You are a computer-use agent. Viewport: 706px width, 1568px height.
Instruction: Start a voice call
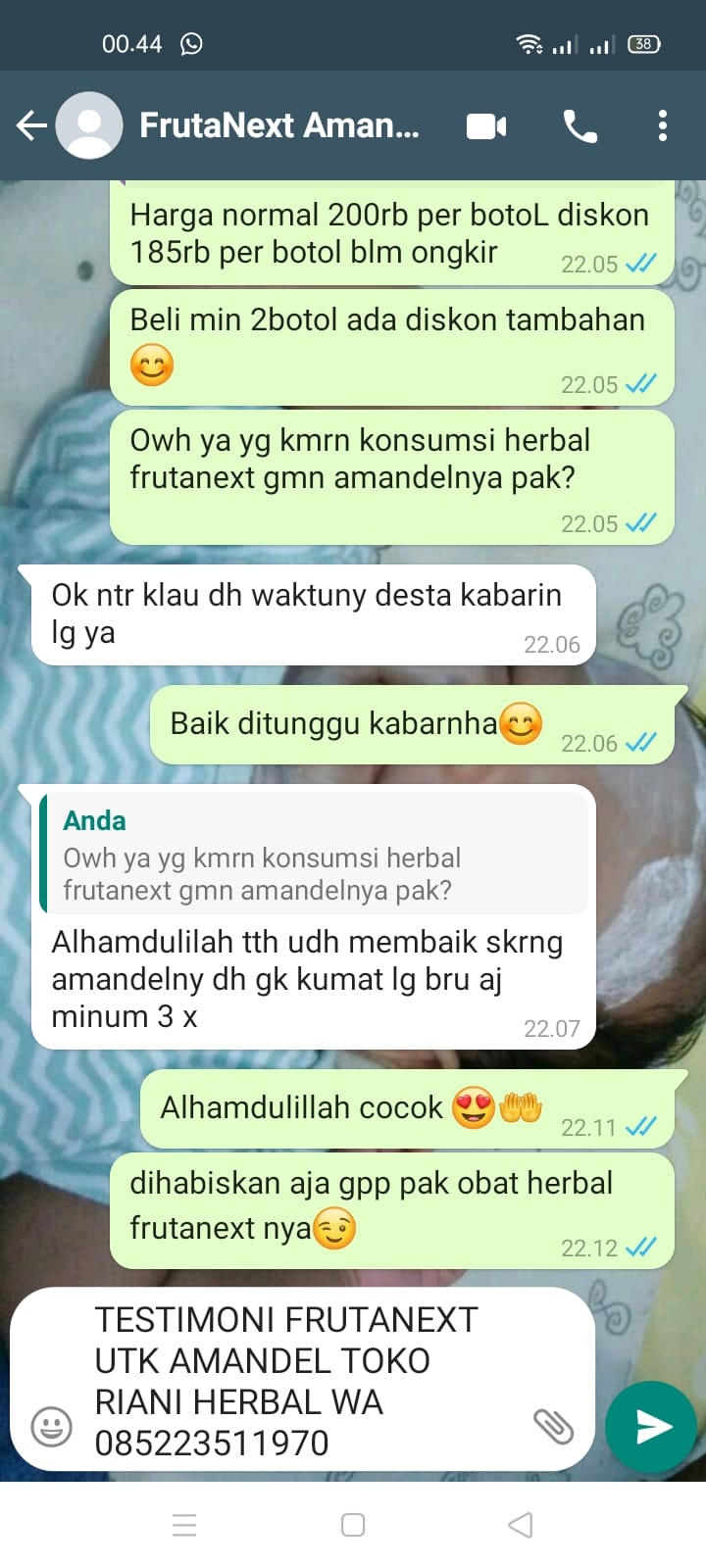[580, 126]
